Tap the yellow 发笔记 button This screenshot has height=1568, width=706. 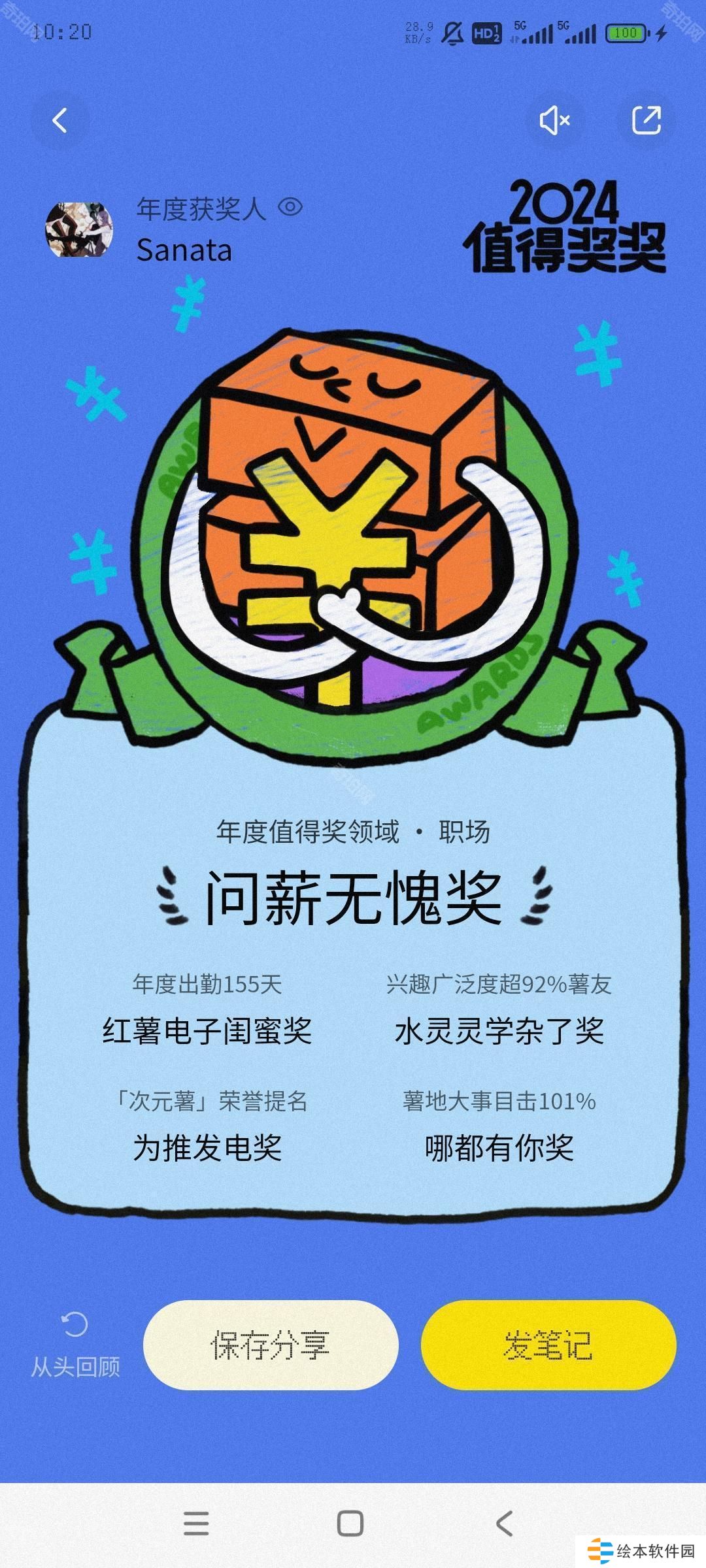click(x=548, y=1345)
